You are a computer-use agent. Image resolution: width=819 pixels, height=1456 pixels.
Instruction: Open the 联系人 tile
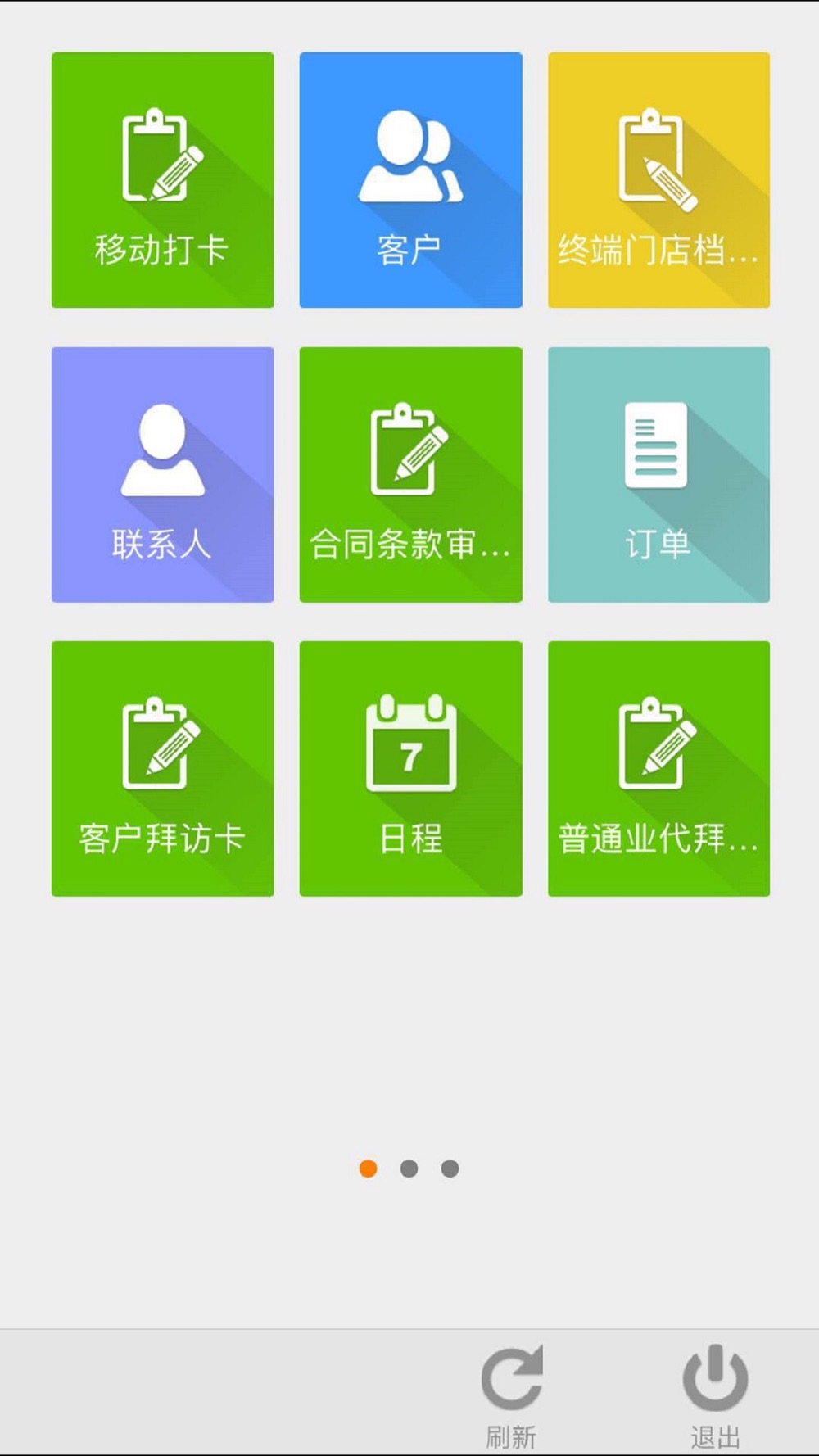tap(162, 474)
